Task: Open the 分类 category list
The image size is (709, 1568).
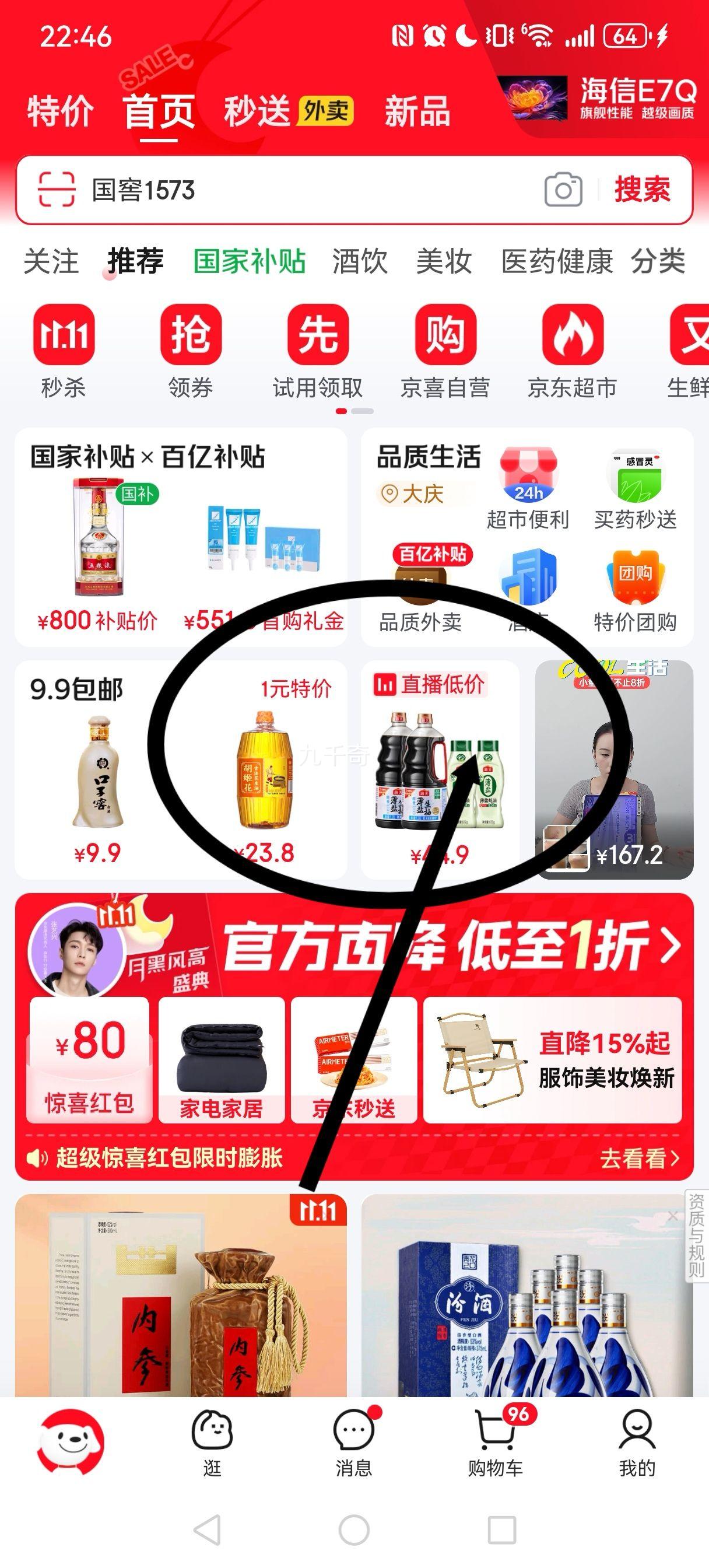Action: point(658,262)
